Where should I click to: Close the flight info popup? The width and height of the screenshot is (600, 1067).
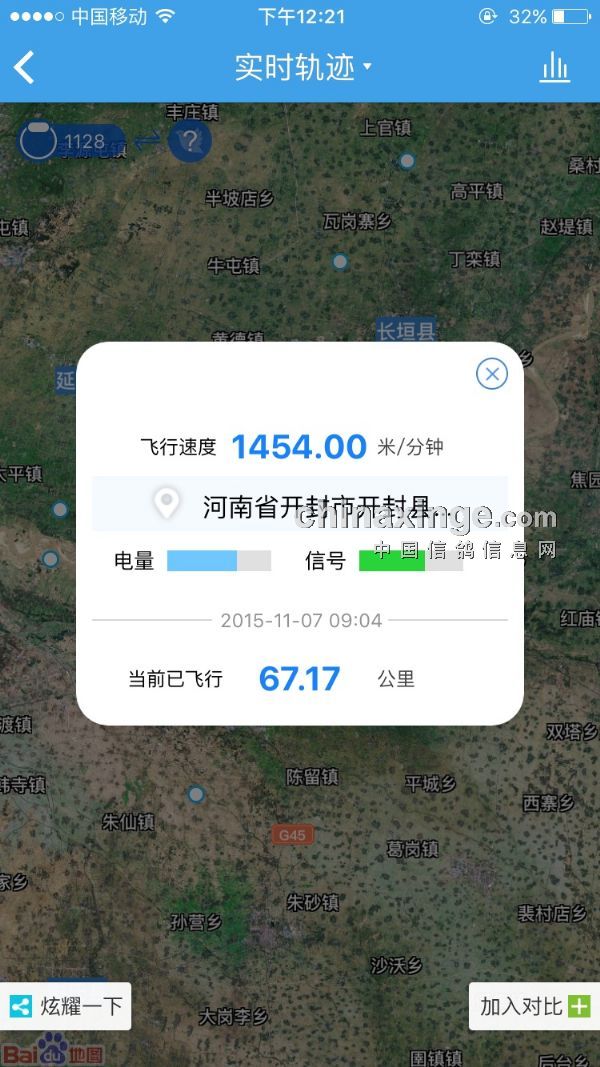pos(491,374)
